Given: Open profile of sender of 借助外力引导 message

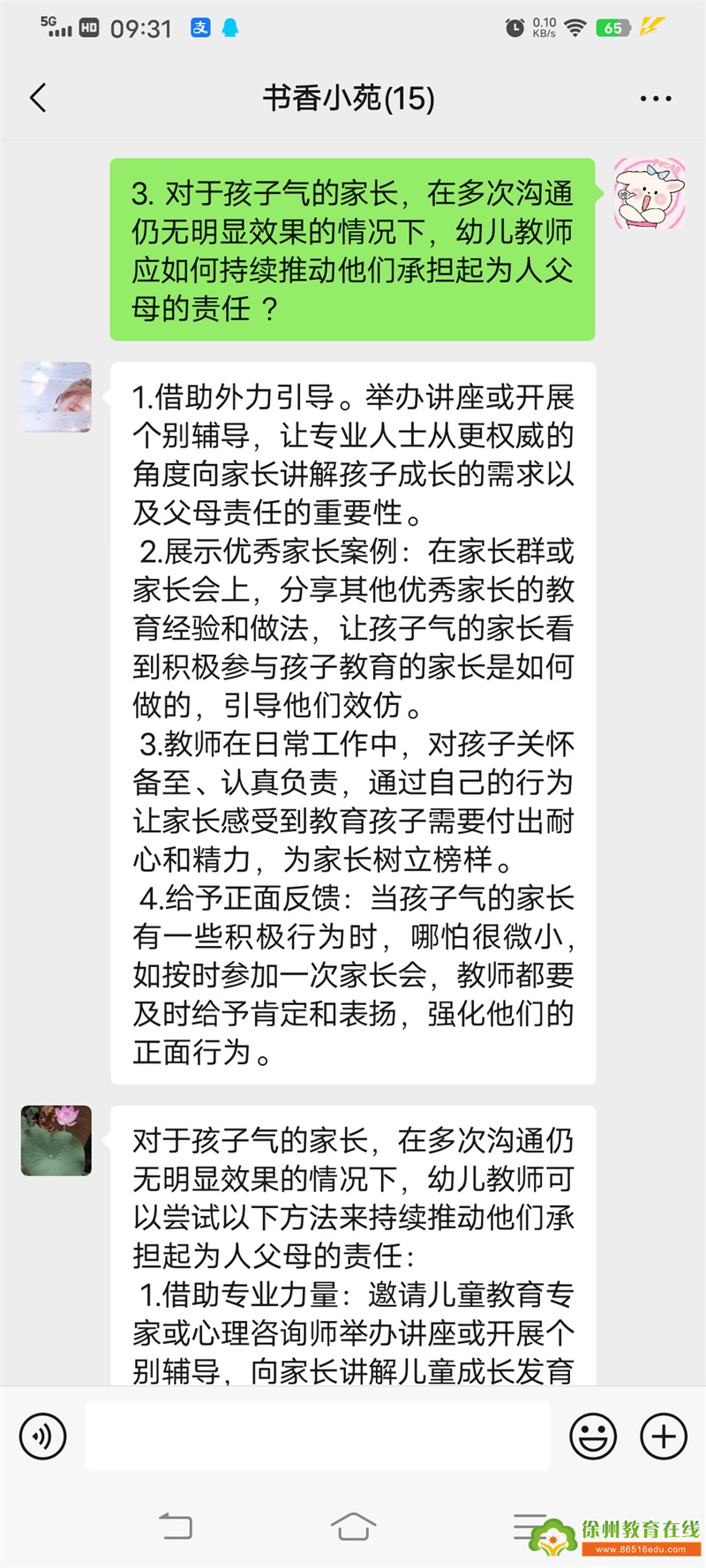Looking at the screenshot, I should pos(56,397).
